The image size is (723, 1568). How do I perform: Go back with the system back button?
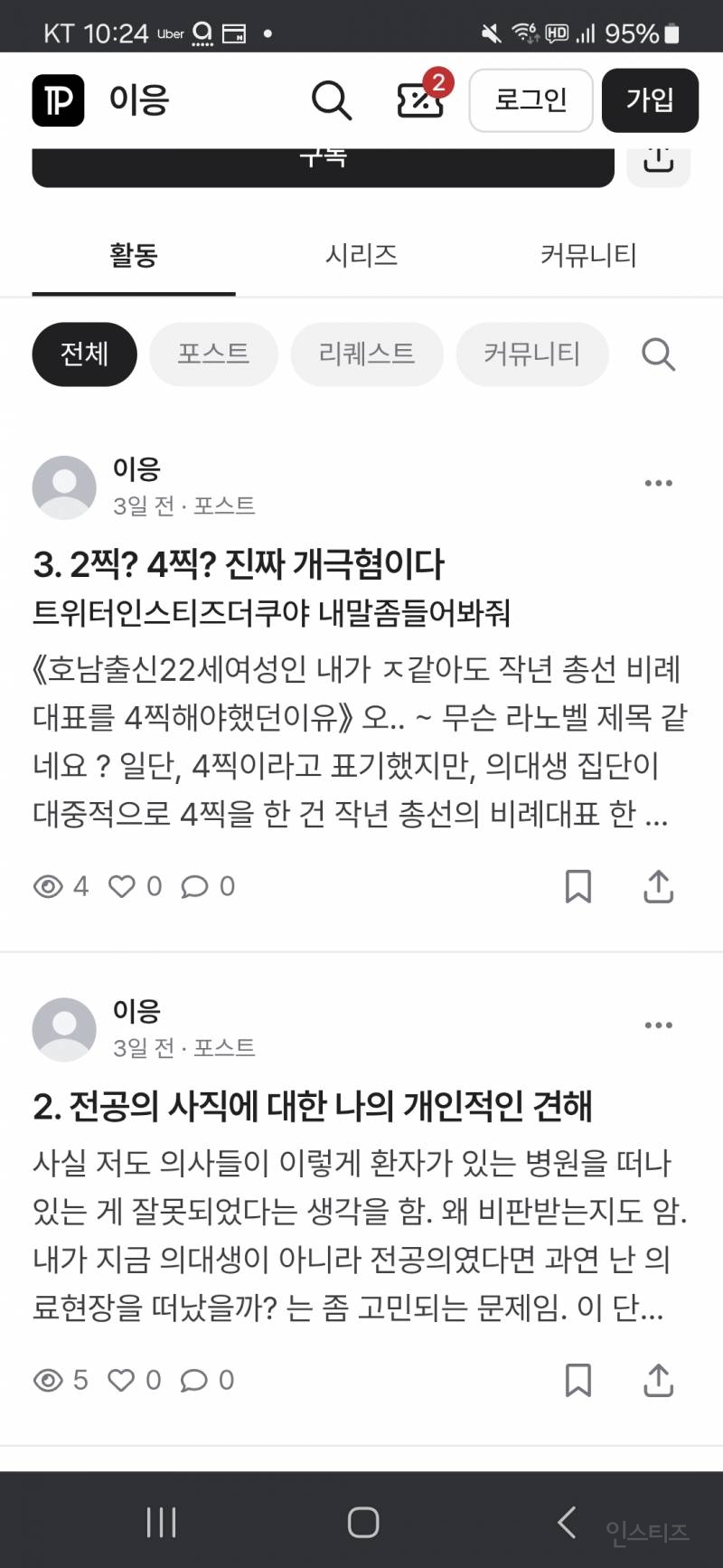click(x=567, y=1522)
